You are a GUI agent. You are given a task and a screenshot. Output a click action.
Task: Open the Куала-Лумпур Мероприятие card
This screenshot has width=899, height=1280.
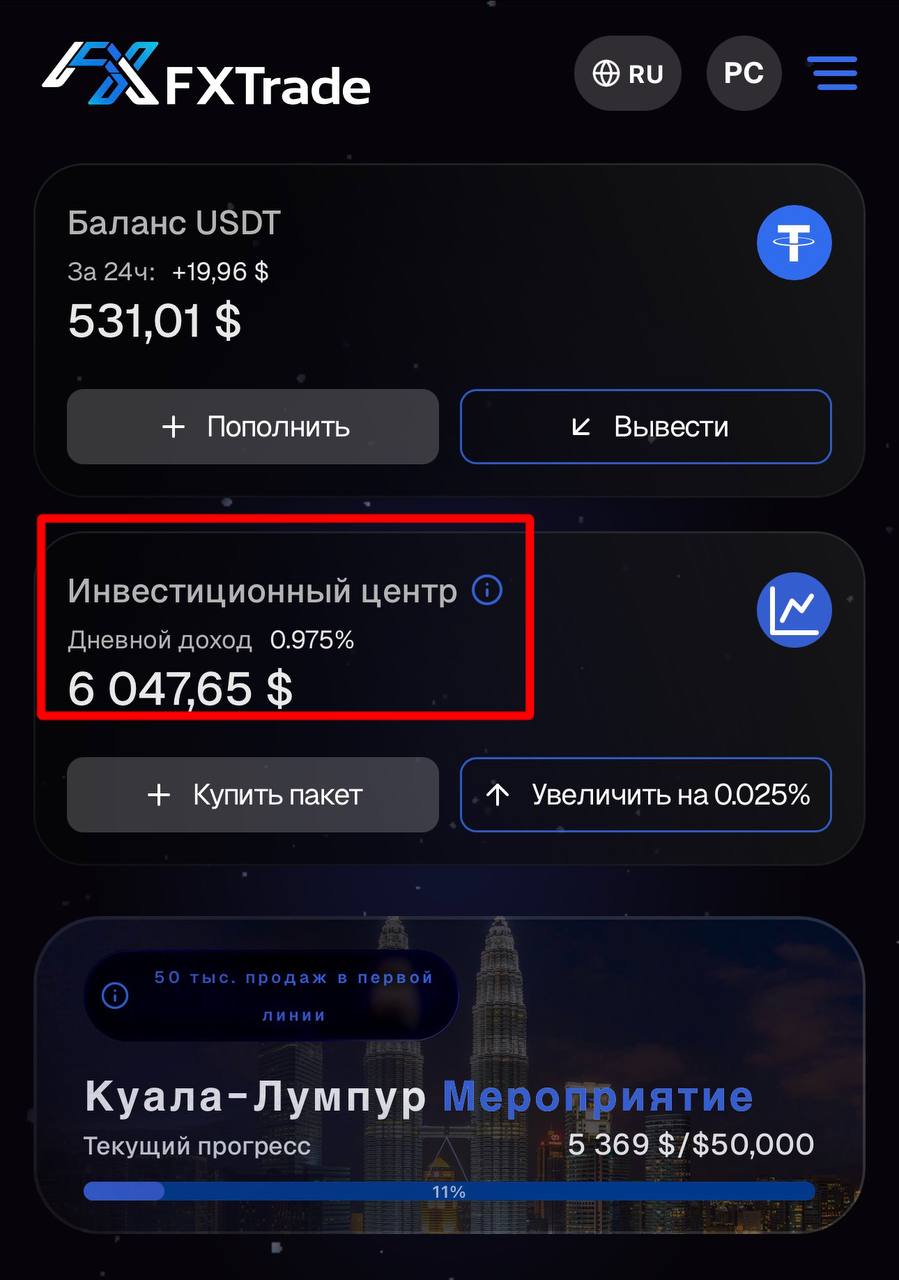point(450,1098)
